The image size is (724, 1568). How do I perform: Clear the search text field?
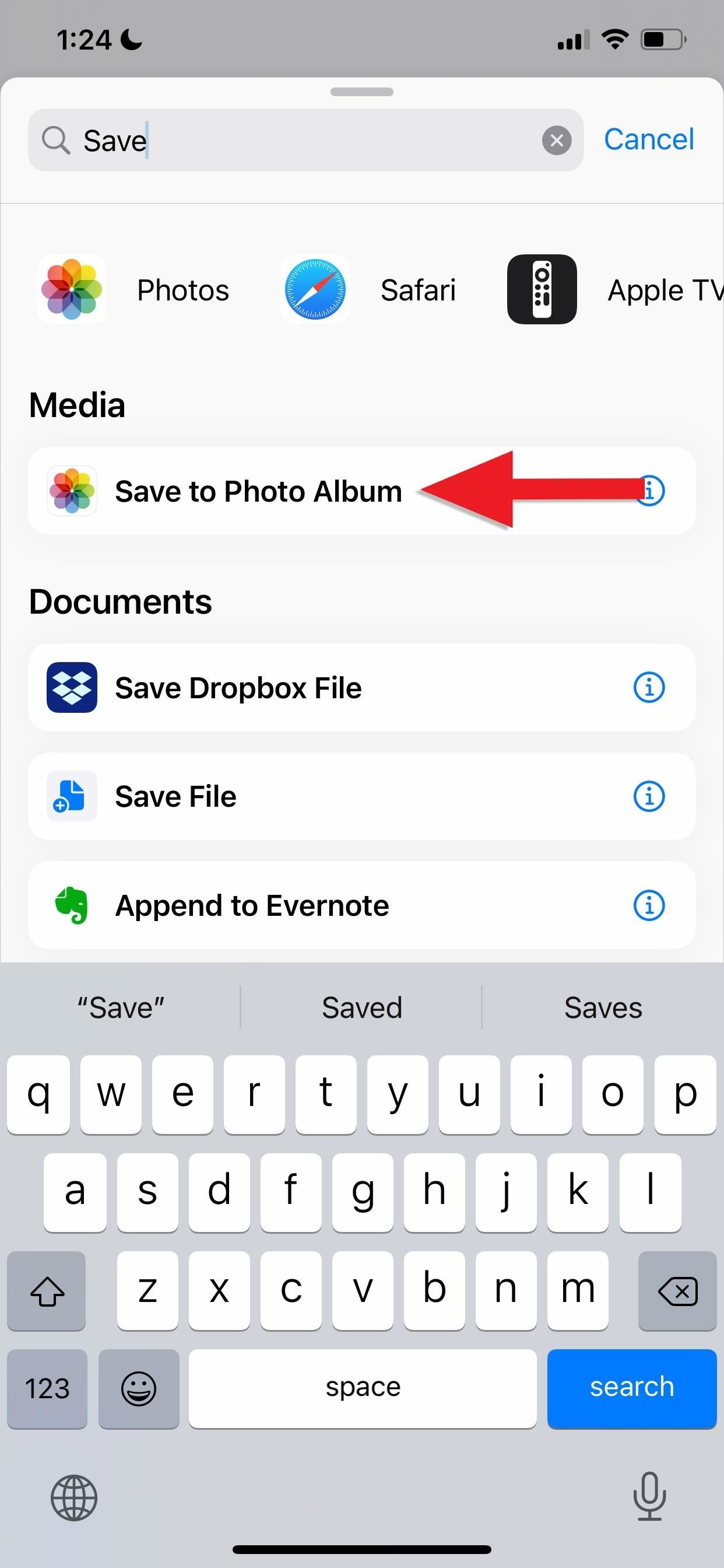[x=556, y=141]
